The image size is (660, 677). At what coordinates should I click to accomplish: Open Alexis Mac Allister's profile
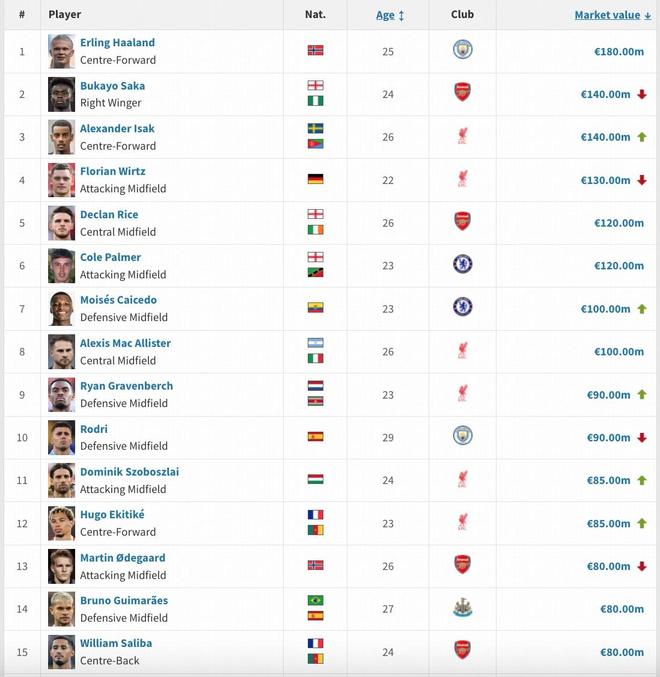[x=125, y=343]
